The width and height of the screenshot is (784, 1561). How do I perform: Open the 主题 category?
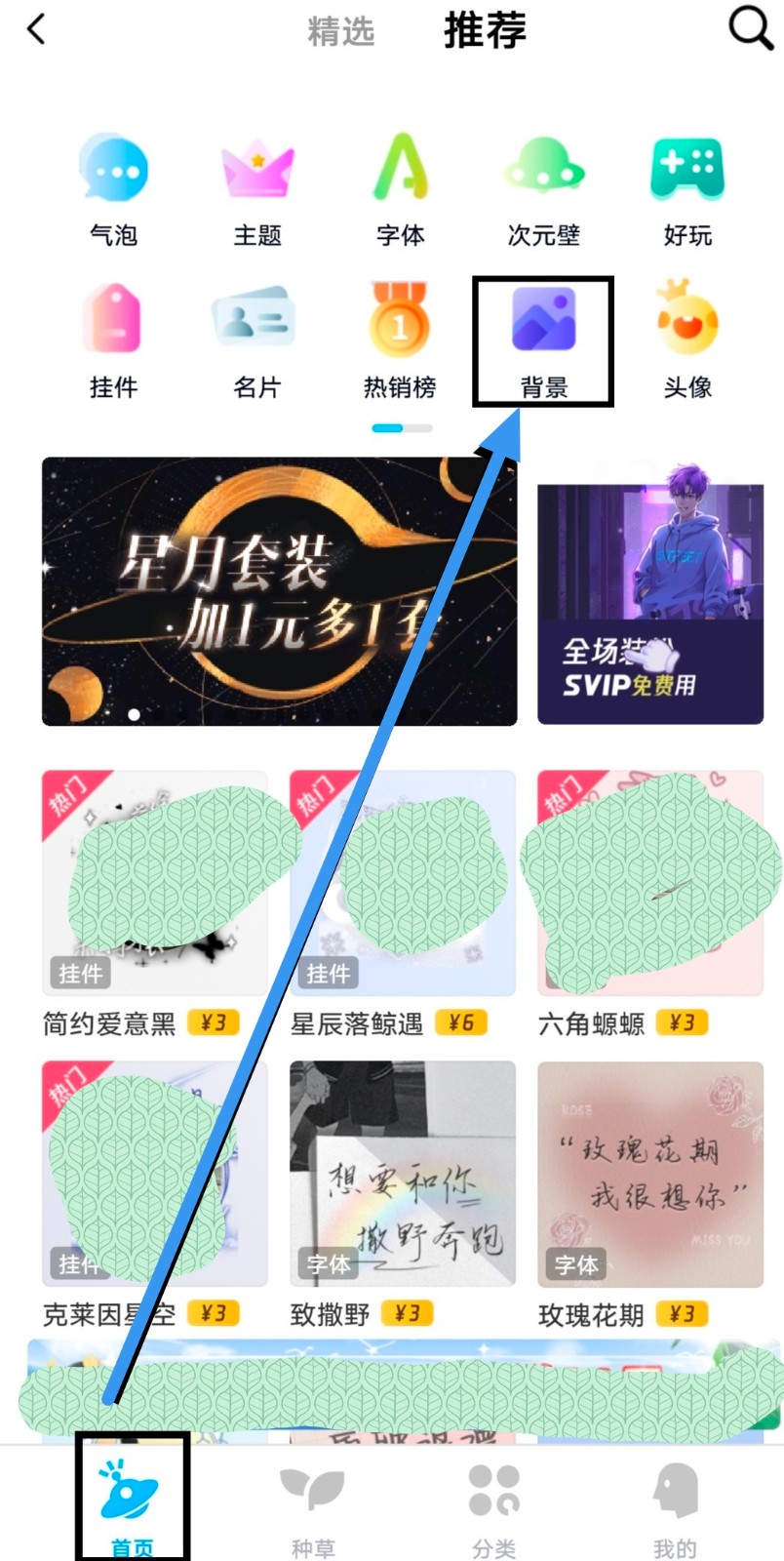pyautogui.click(x=257, y=191)
